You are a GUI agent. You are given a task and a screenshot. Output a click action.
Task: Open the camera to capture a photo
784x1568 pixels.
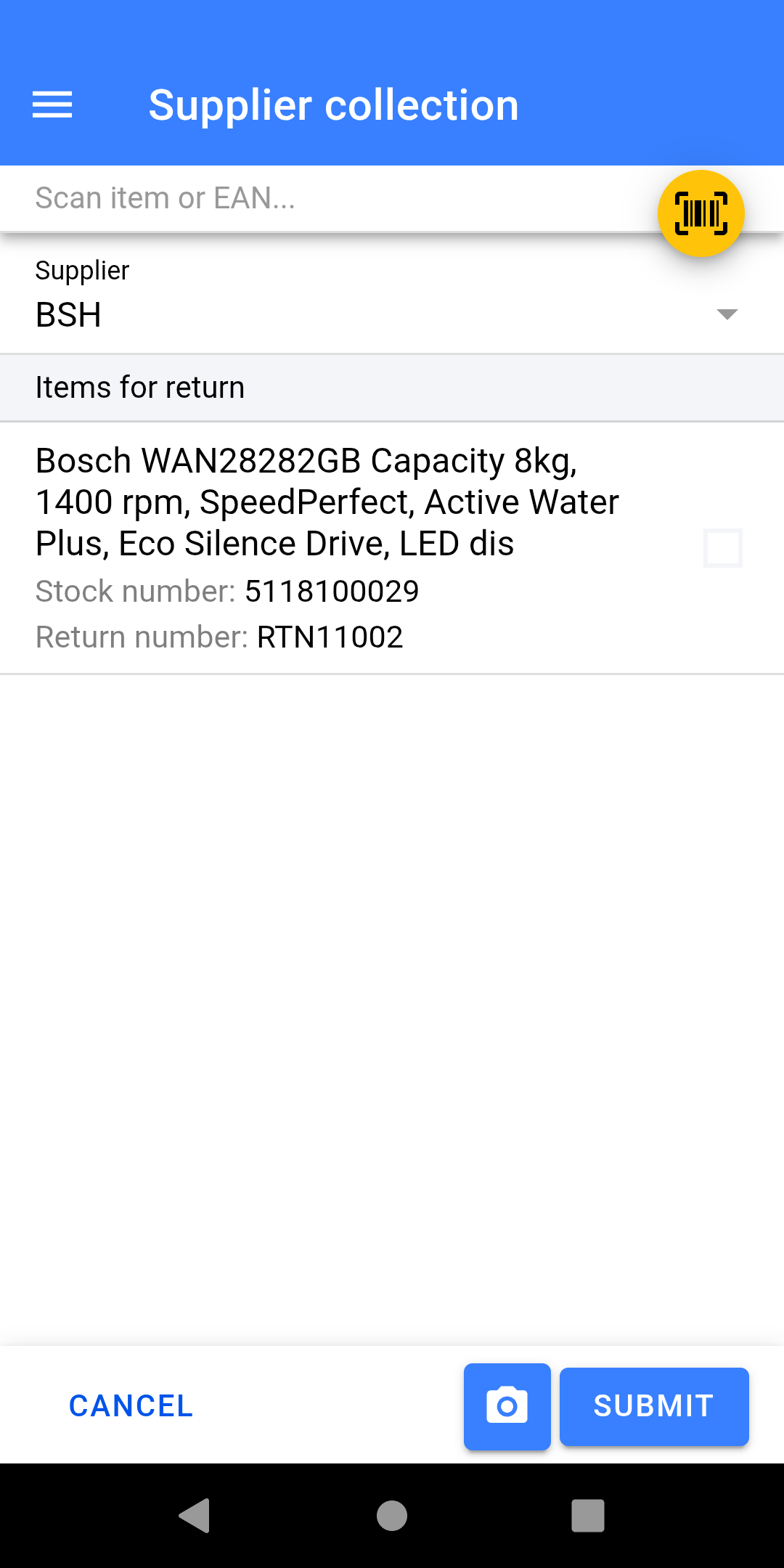click(x=507, y=1405)
